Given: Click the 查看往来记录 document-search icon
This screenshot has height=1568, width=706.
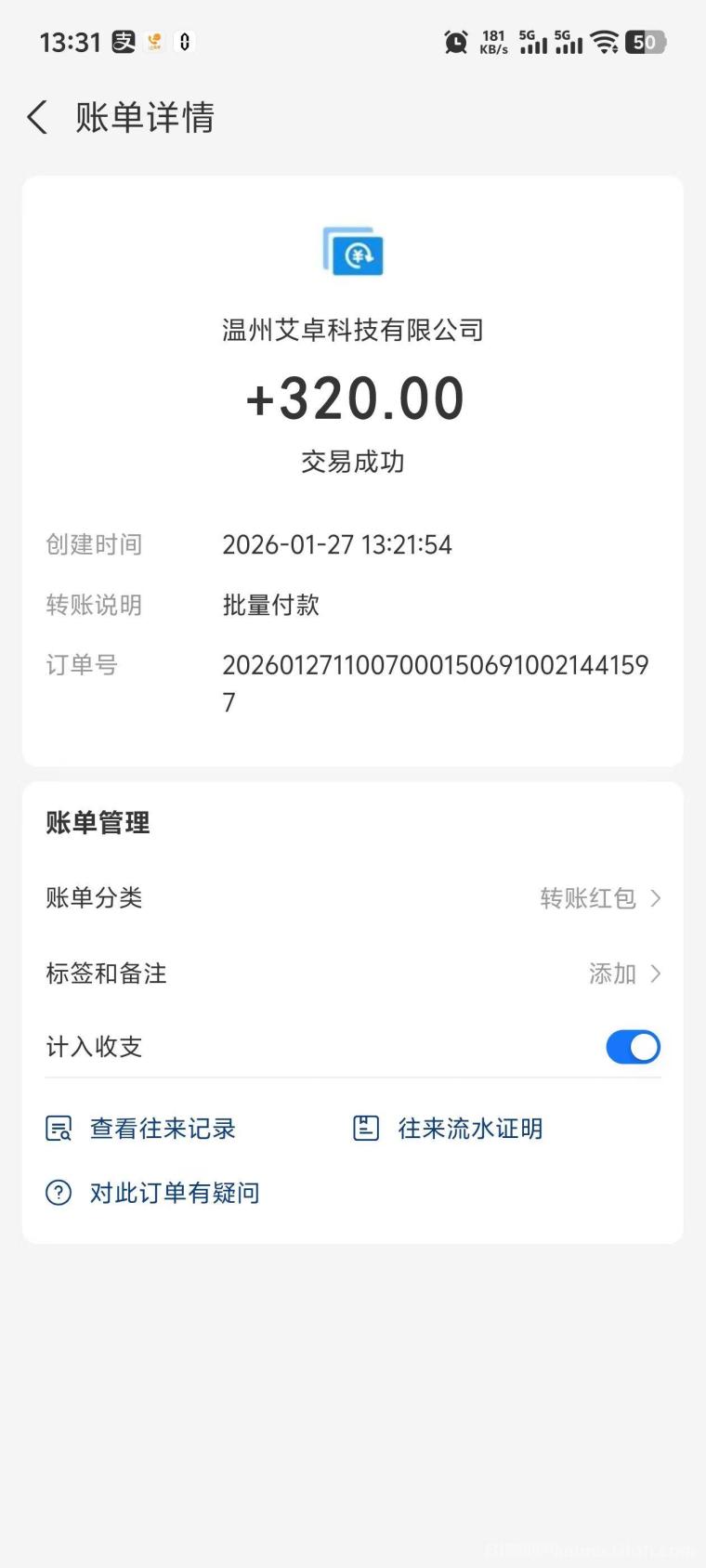Looking at the screenshot, I should pos(58,1129).
